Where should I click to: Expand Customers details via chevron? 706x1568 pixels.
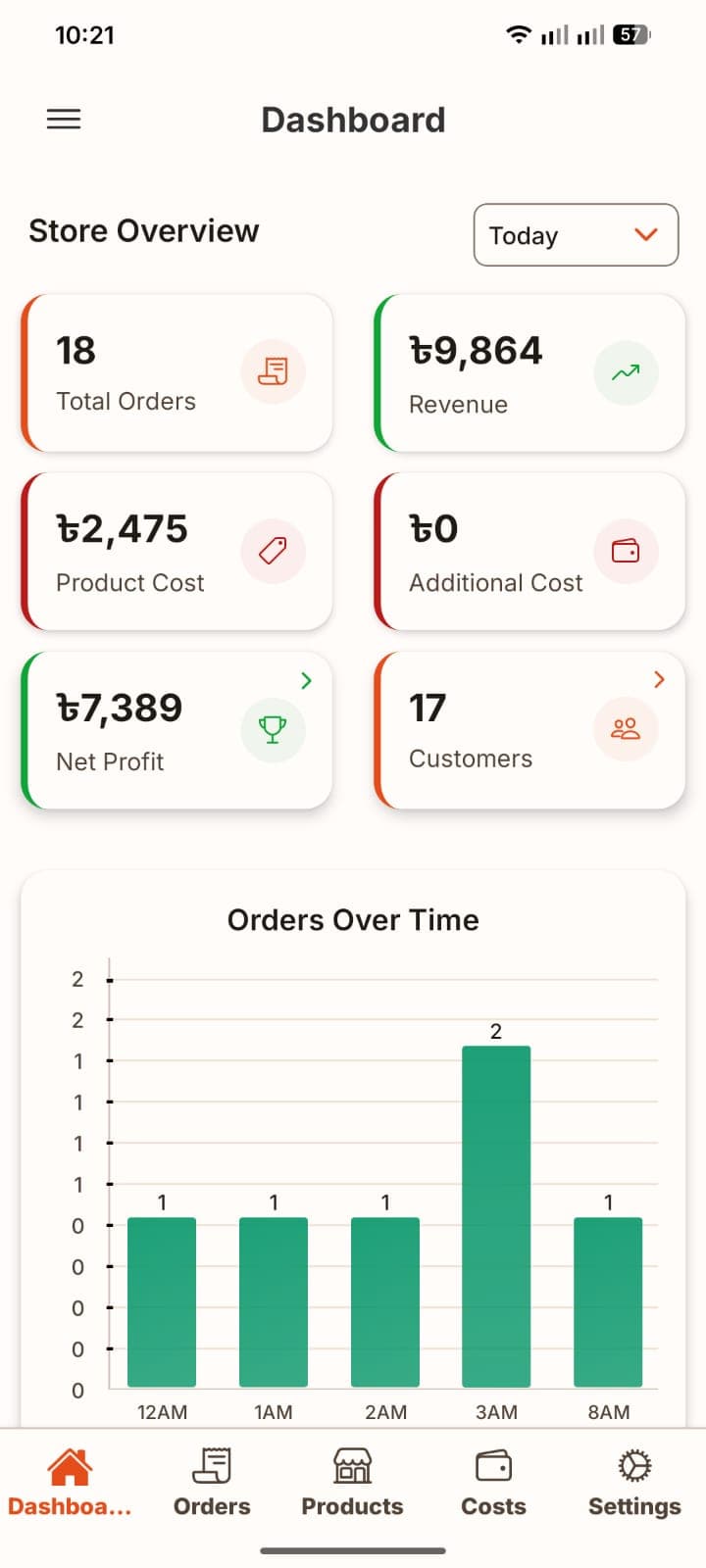[x=658, y=678]
